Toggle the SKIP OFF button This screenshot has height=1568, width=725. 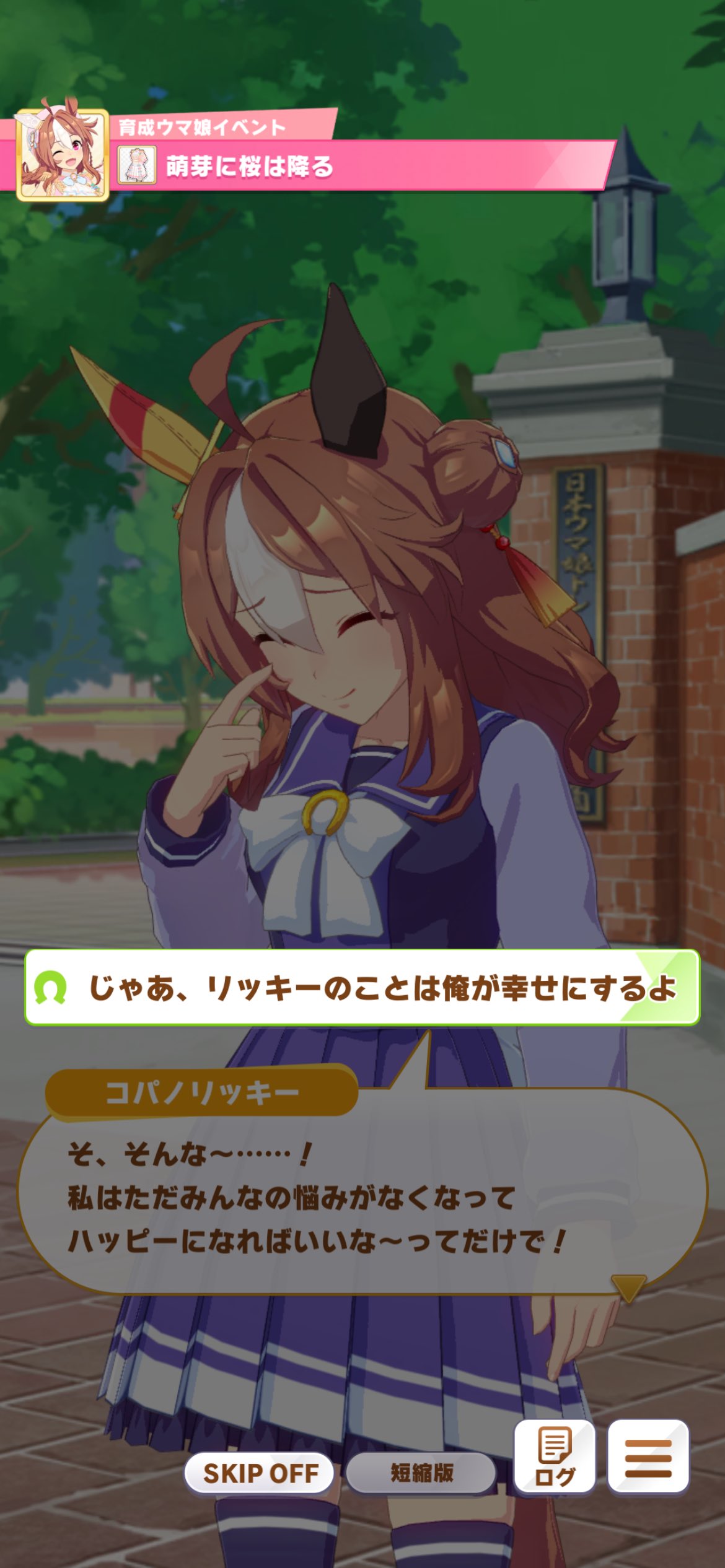click(x=260, y=1473)
